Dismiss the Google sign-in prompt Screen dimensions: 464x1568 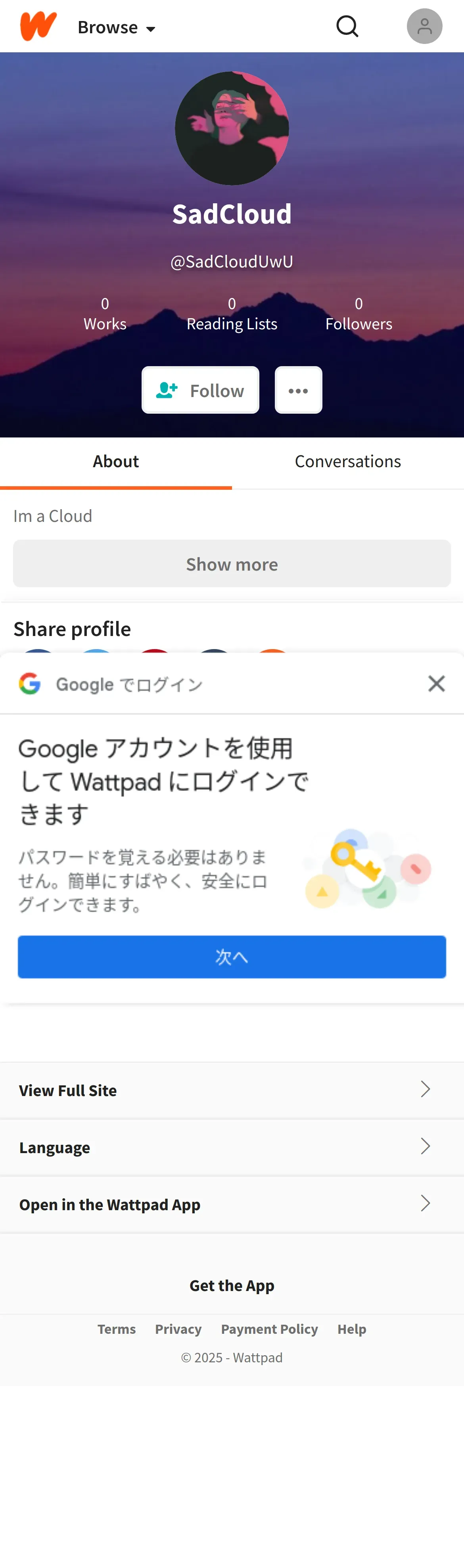tap(436, 684)
